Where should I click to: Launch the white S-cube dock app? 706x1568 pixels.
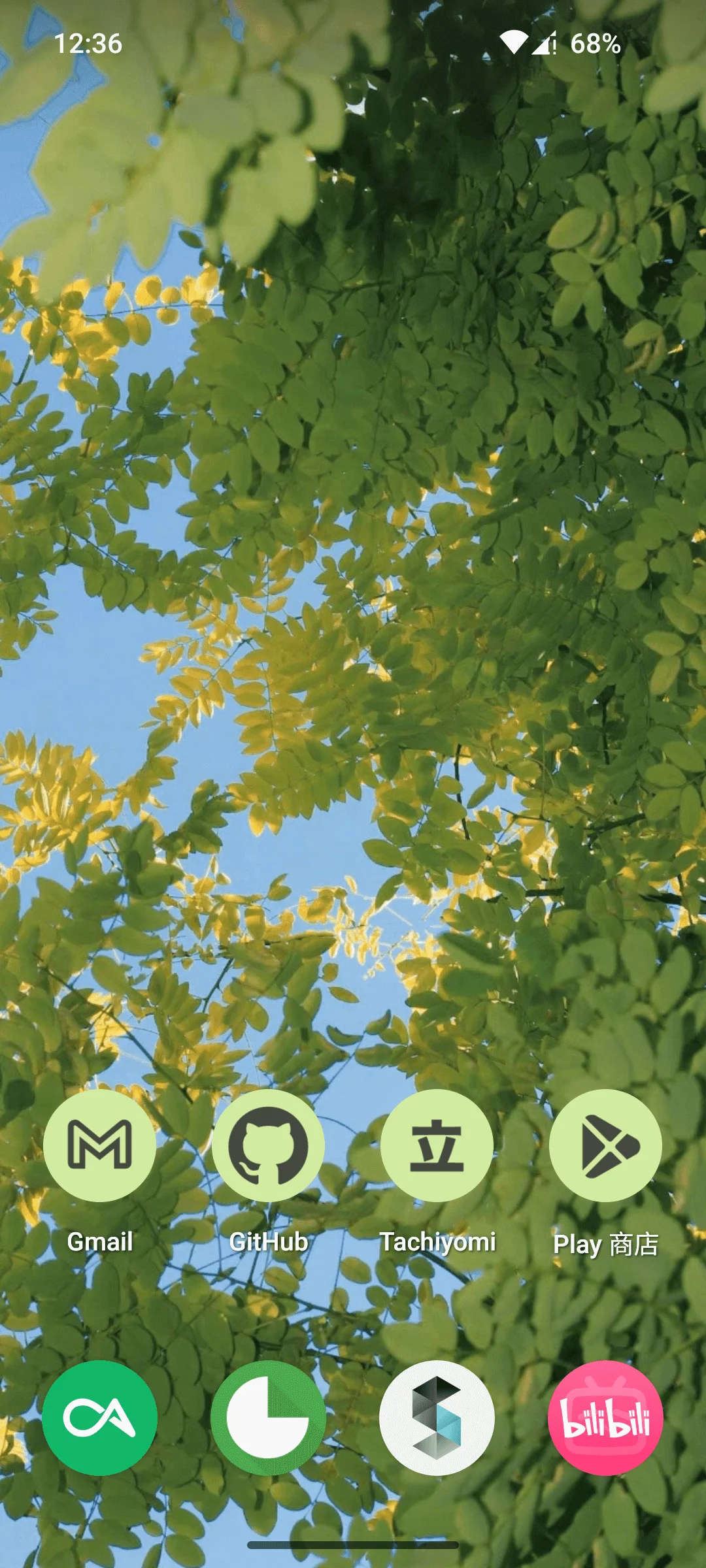437,1418
